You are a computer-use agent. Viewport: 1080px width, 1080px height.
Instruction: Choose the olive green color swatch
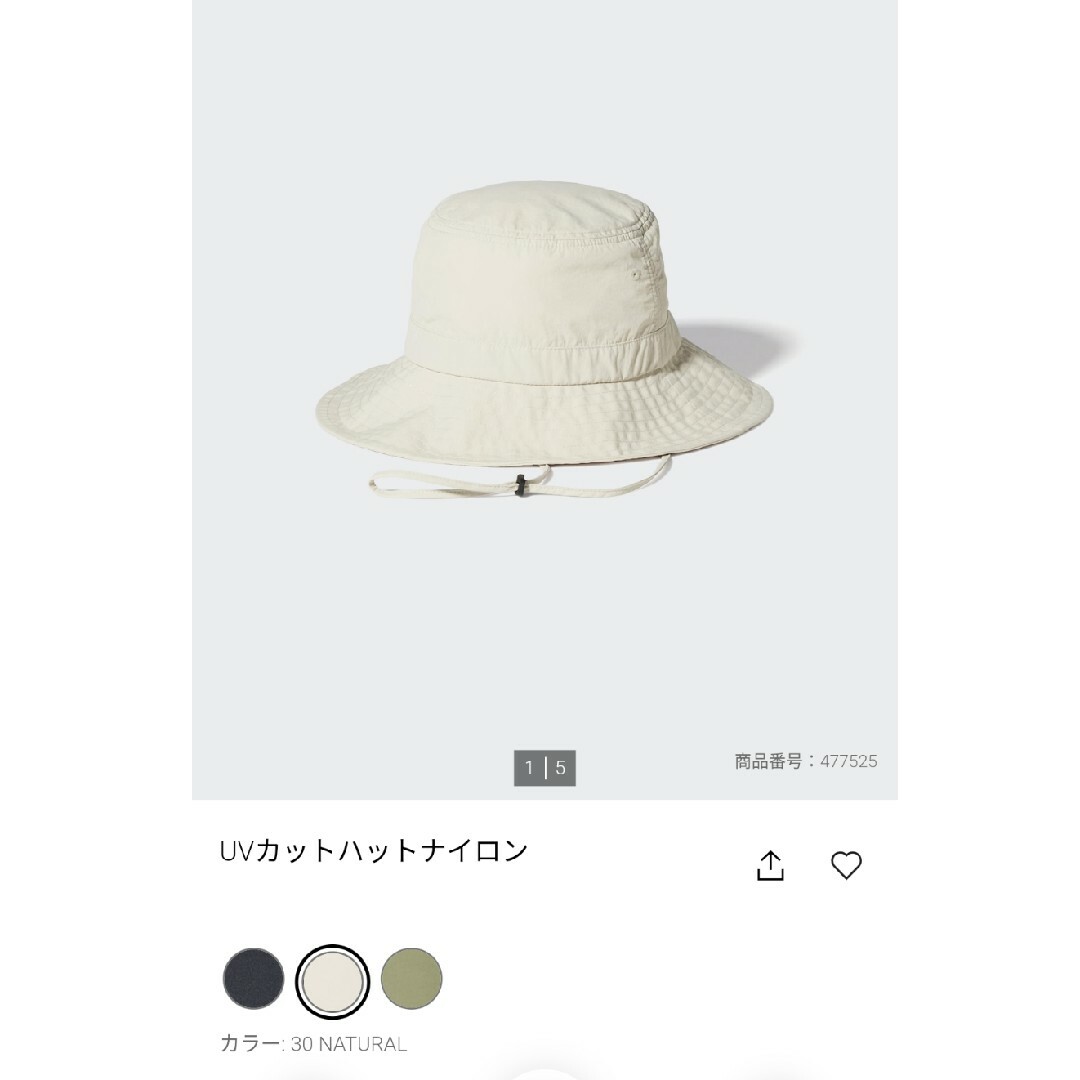point(411,978)
